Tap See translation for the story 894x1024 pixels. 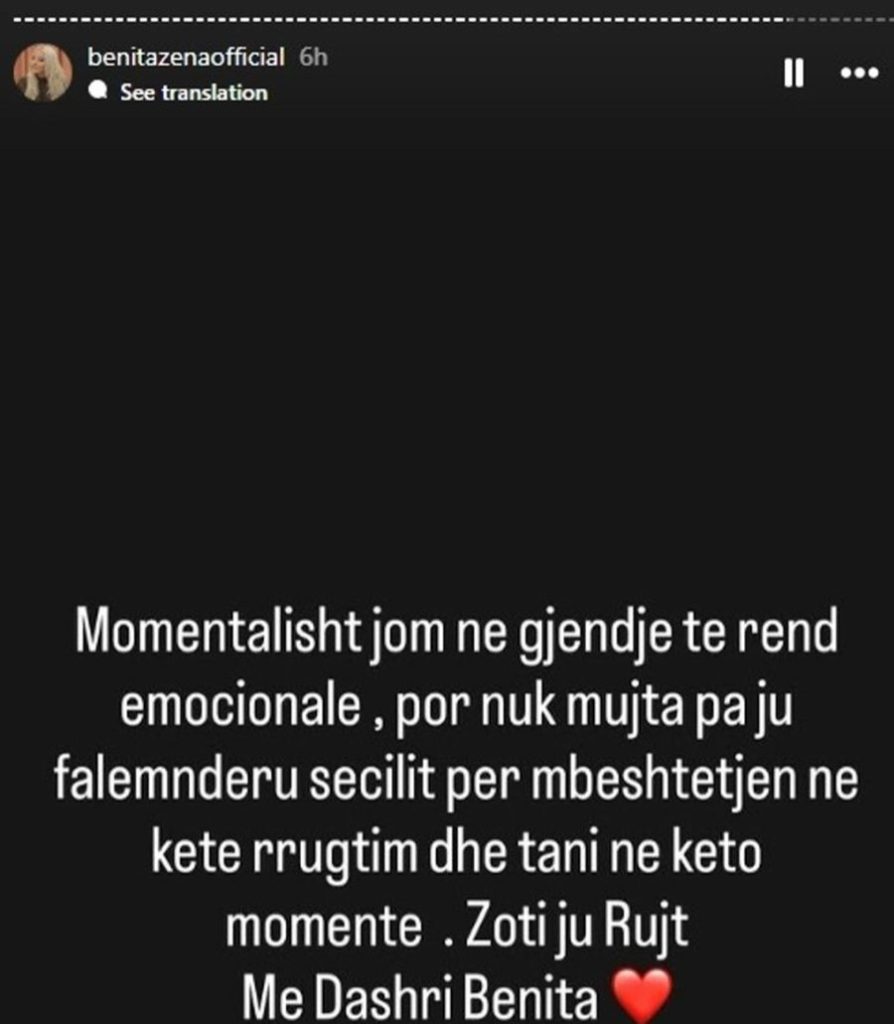click(x=193, y=93)
